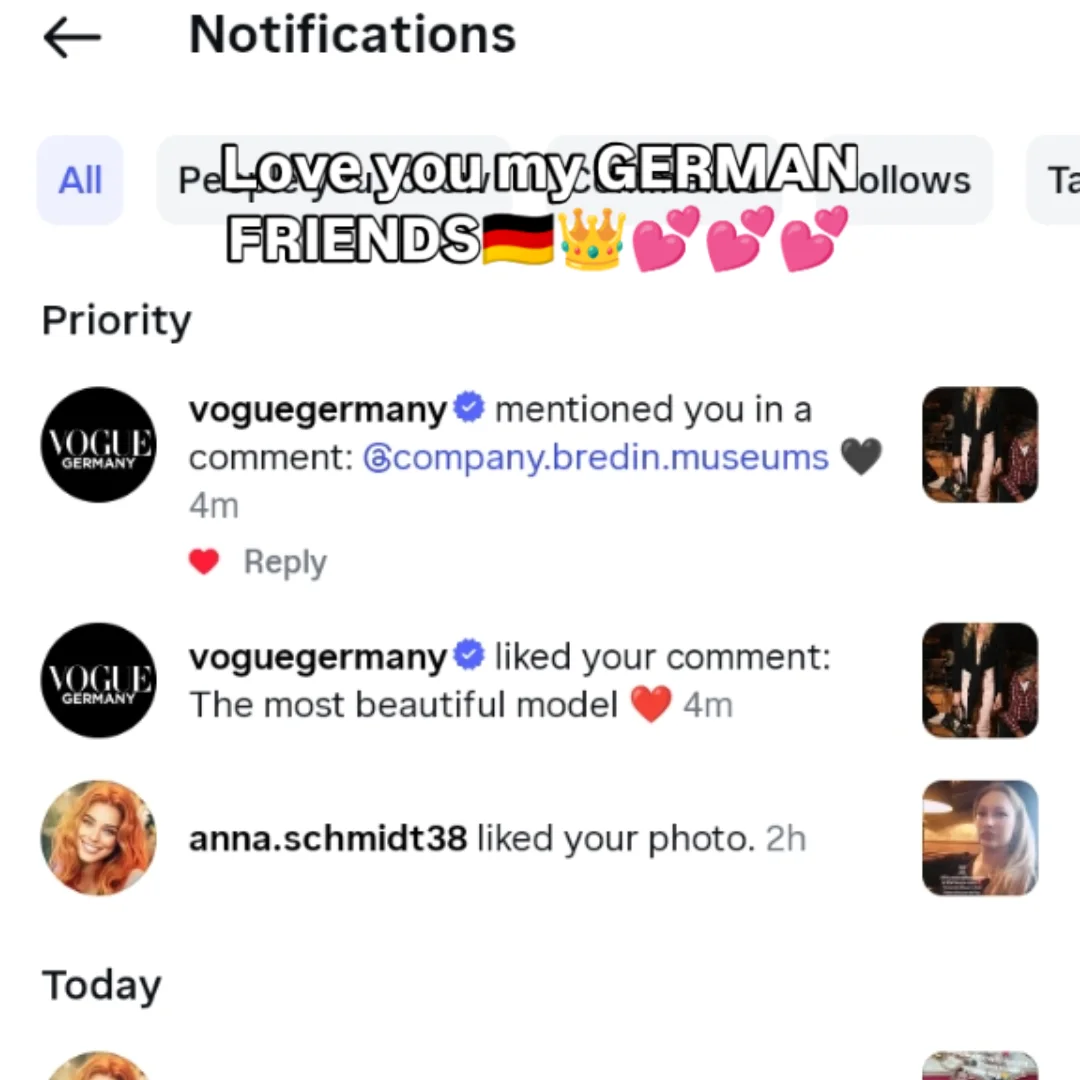Reply to voguegermany's comment
The width and height of the screenshot is (1080, 1080).
[285, 562]
